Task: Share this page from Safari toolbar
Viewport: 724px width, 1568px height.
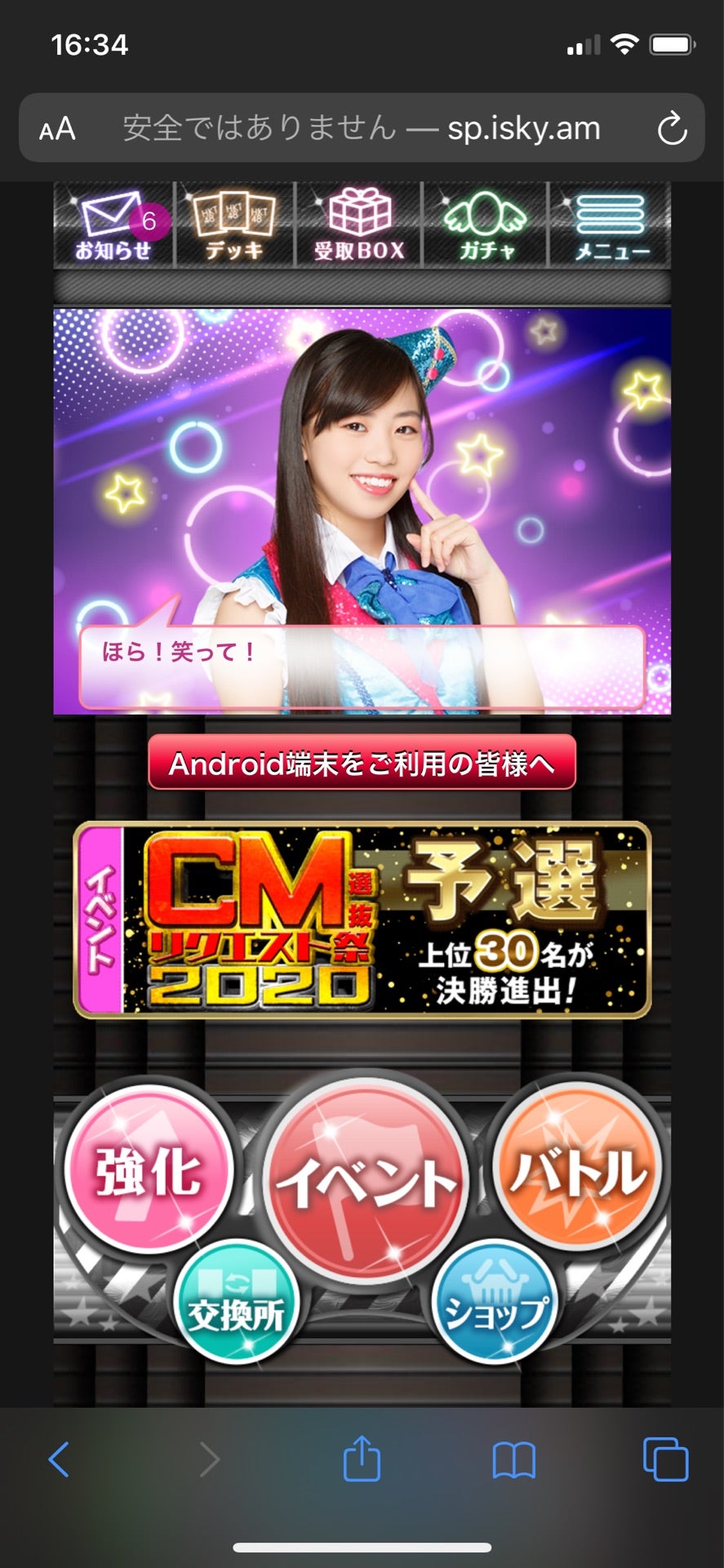Action: pos(362,1459)
